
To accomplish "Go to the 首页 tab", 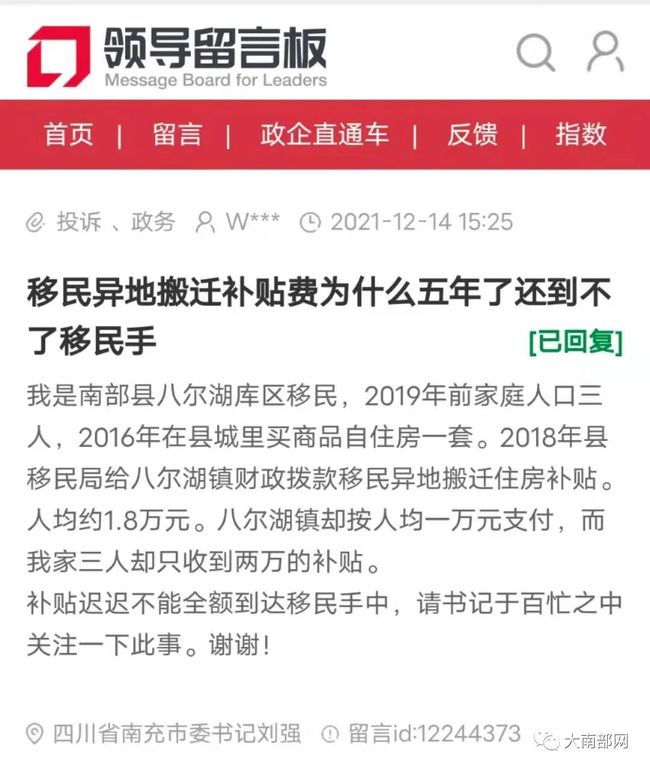I will [x=69, y=134].
